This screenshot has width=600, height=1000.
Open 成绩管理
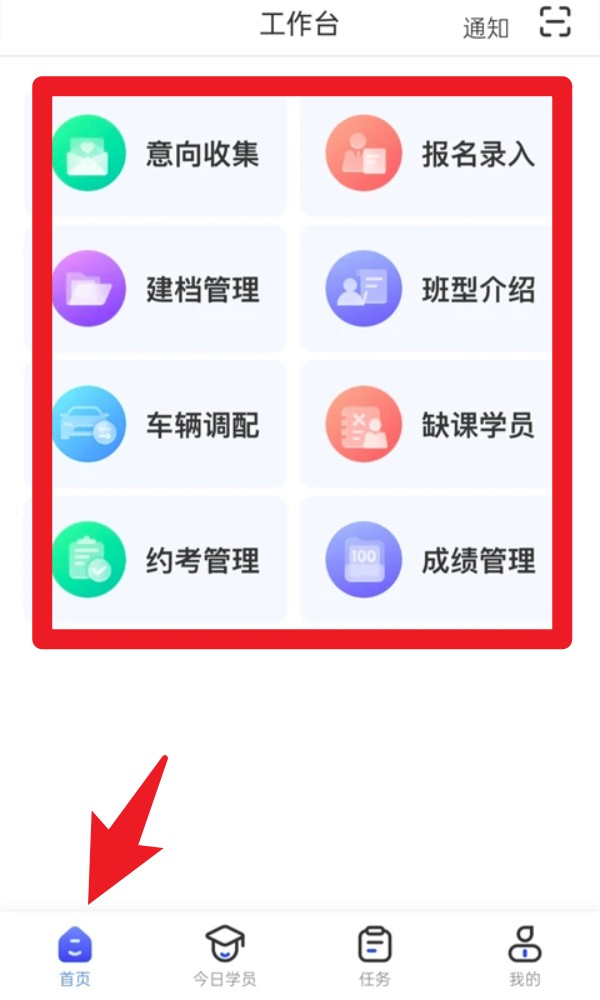(x=430, y=560)
